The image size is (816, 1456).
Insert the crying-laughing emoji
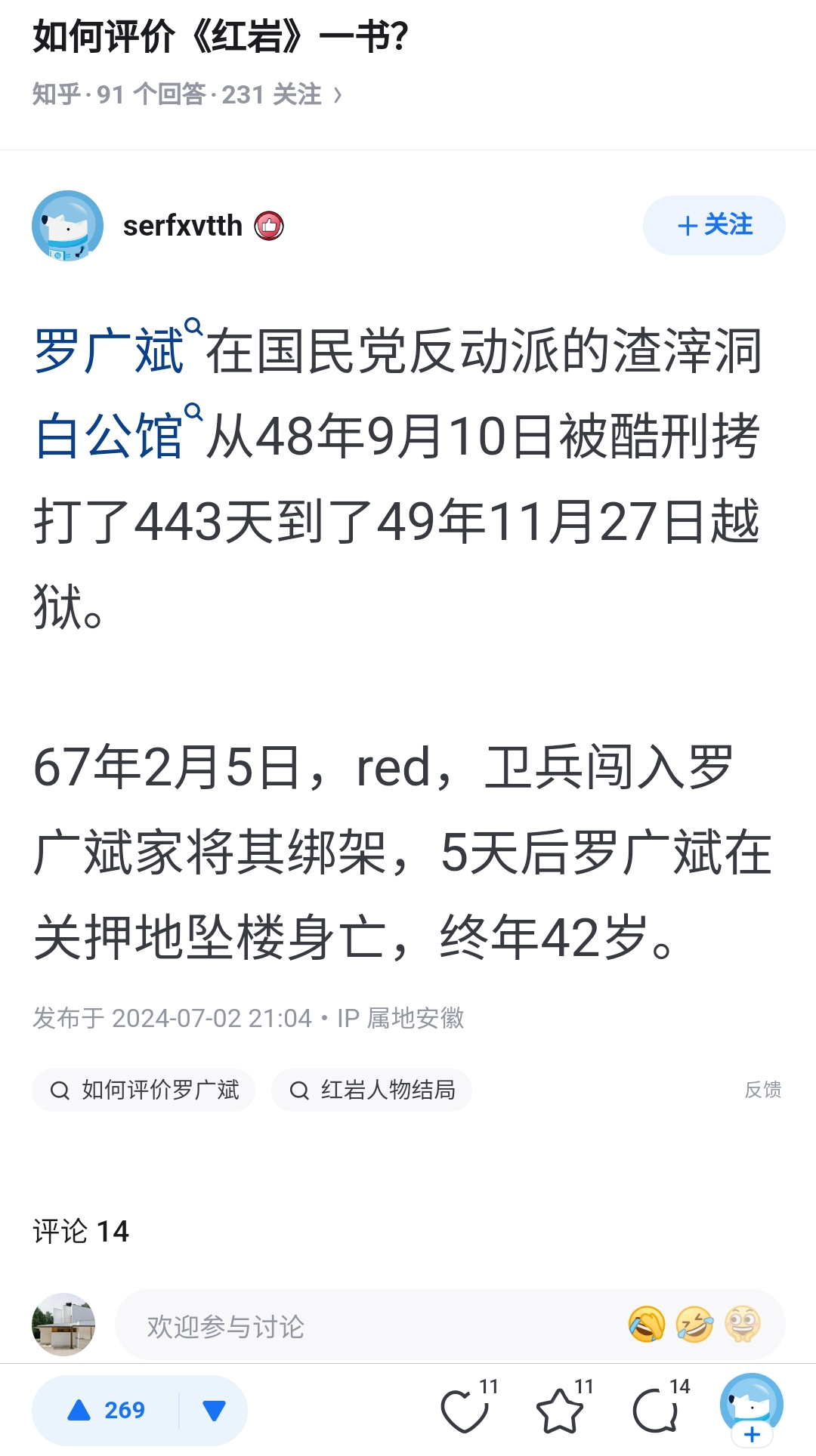tap(647, 1325)
